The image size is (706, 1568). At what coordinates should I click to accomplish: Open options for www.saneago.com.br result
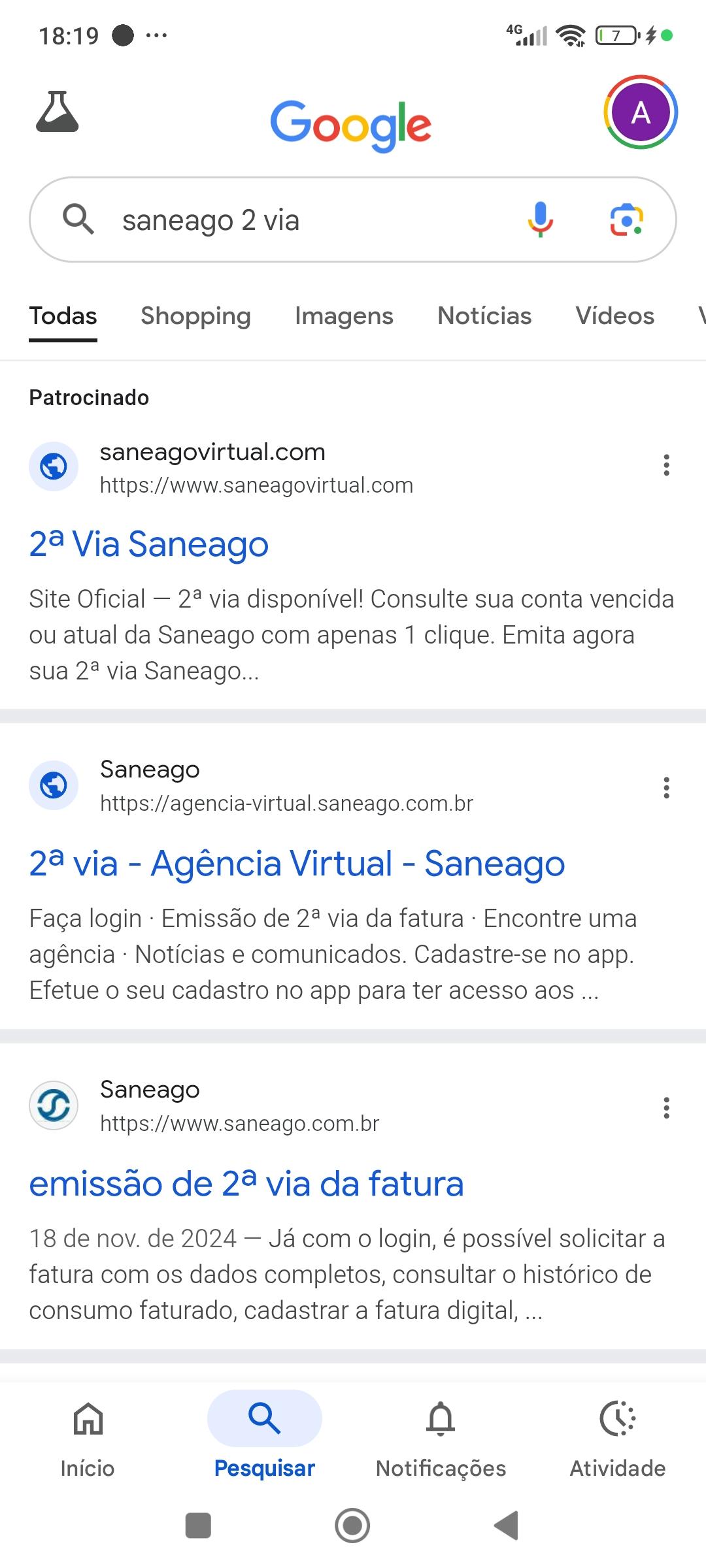pos(666,1108)
